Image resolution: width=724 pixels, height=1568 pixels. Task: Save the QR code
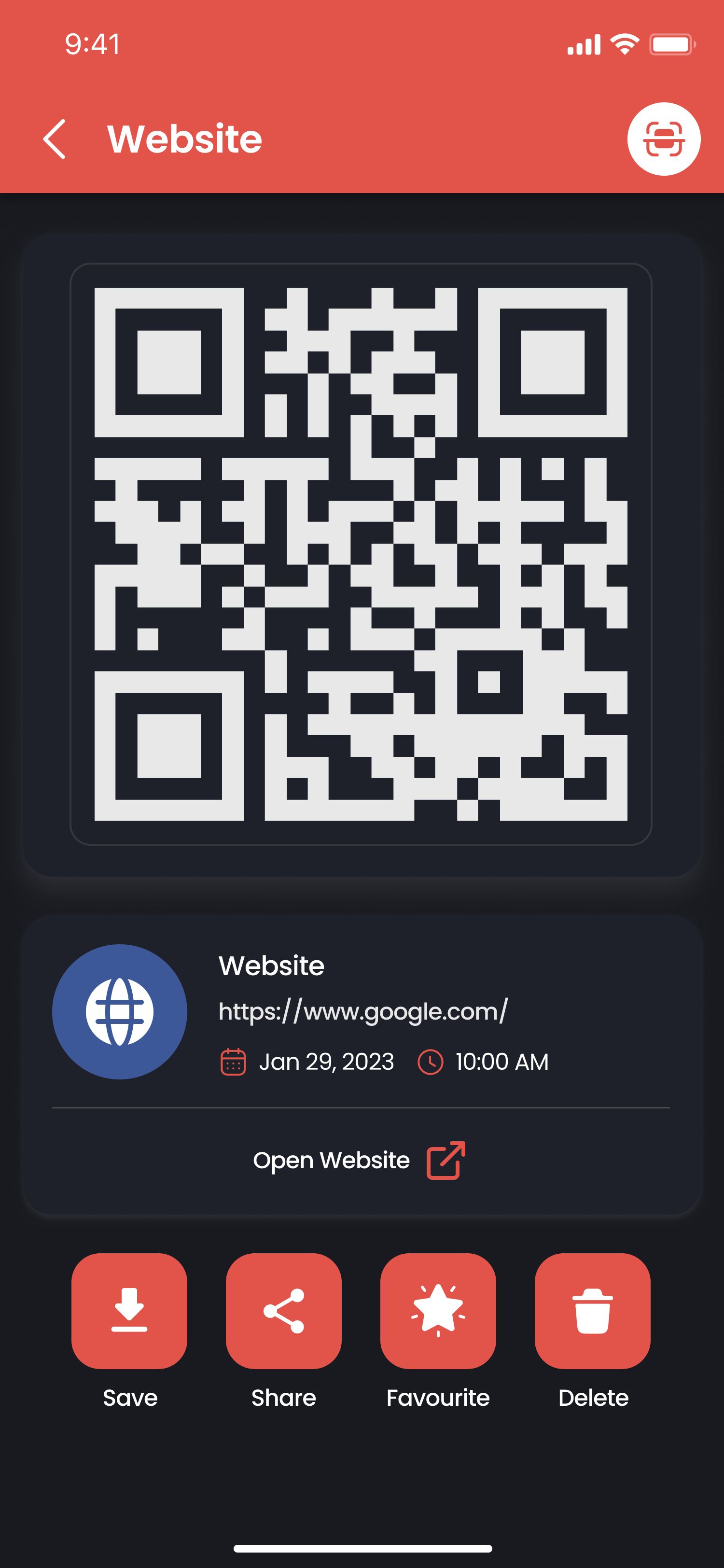point(129,1310)
